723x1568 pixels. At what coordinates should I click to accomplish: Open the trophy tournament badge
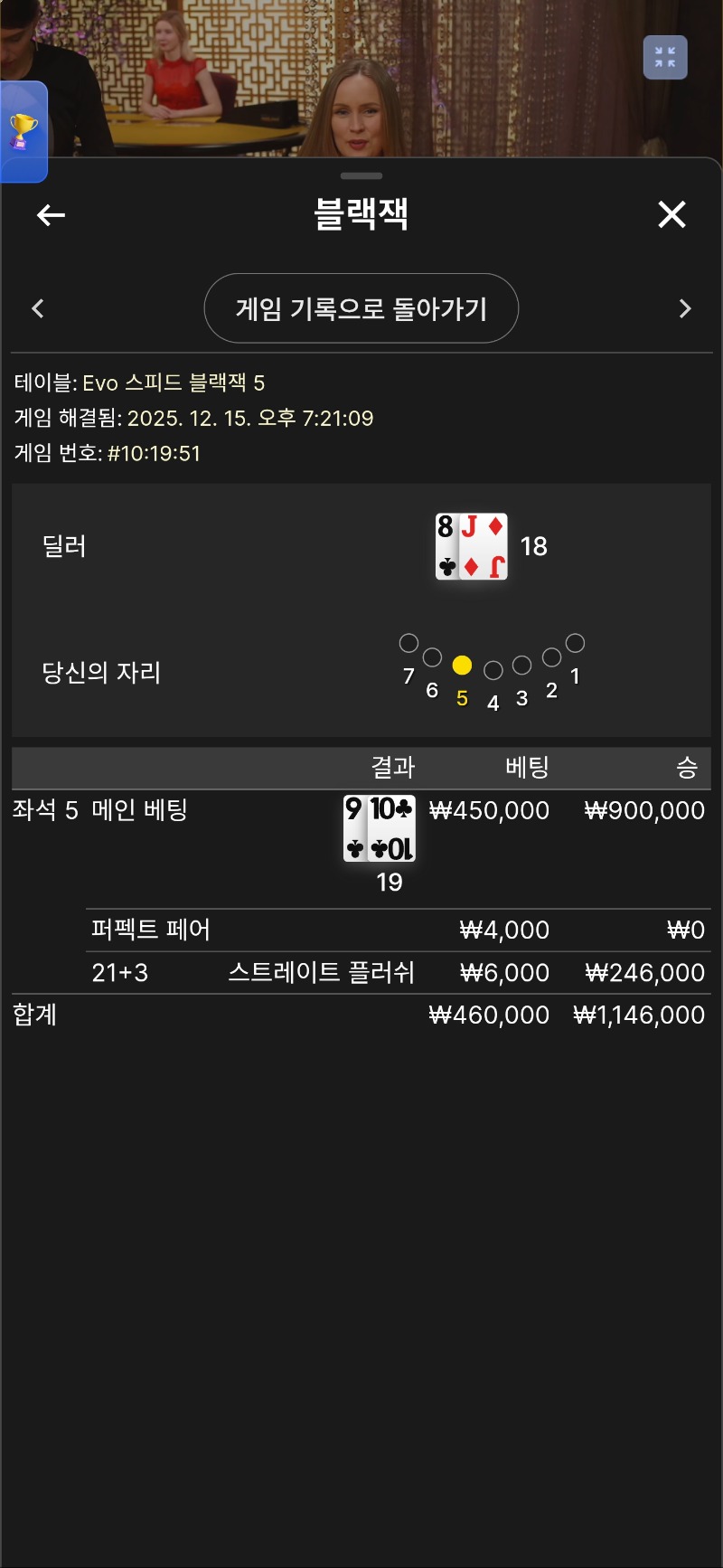pos(23,132)
